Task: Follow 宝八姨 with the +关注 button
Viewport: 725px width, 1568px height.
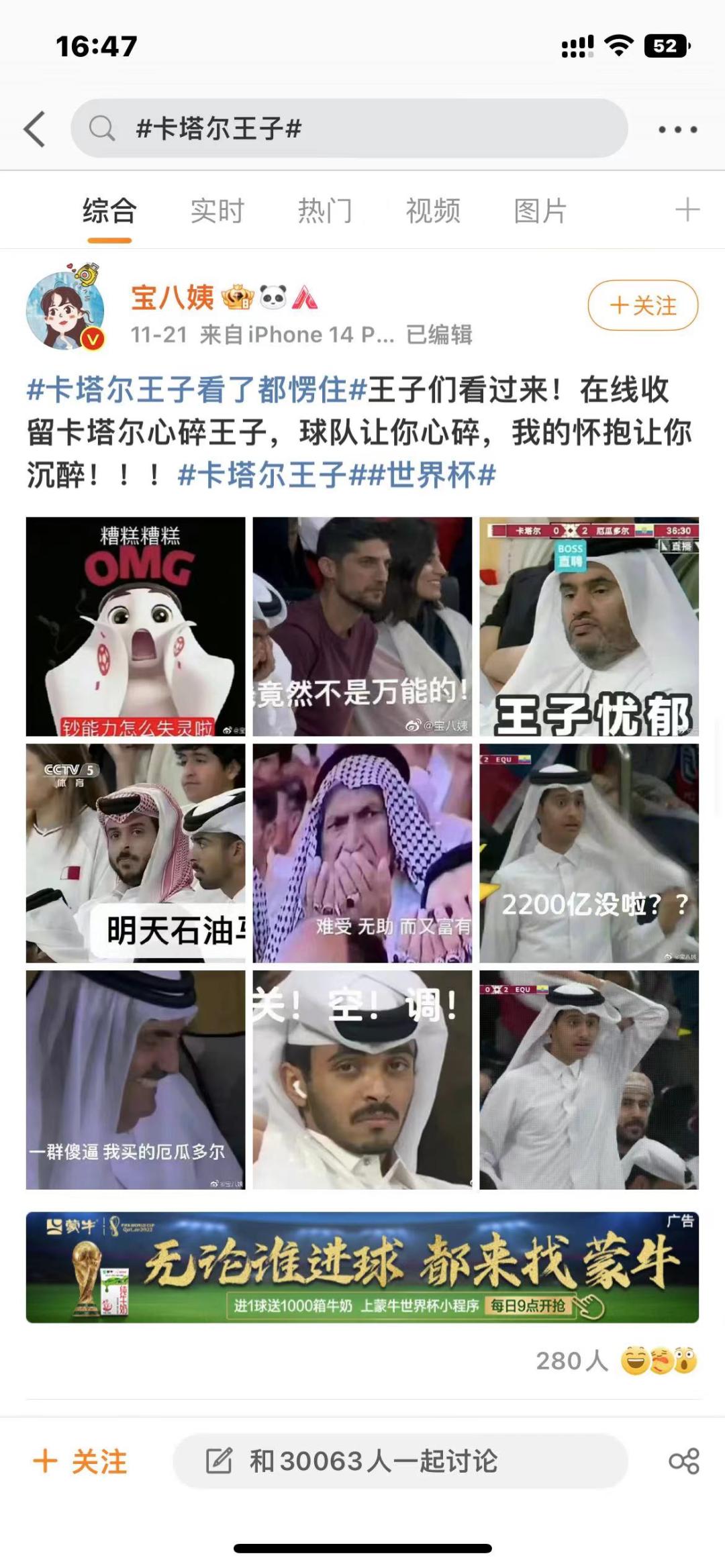Action: tap(643, 305)
